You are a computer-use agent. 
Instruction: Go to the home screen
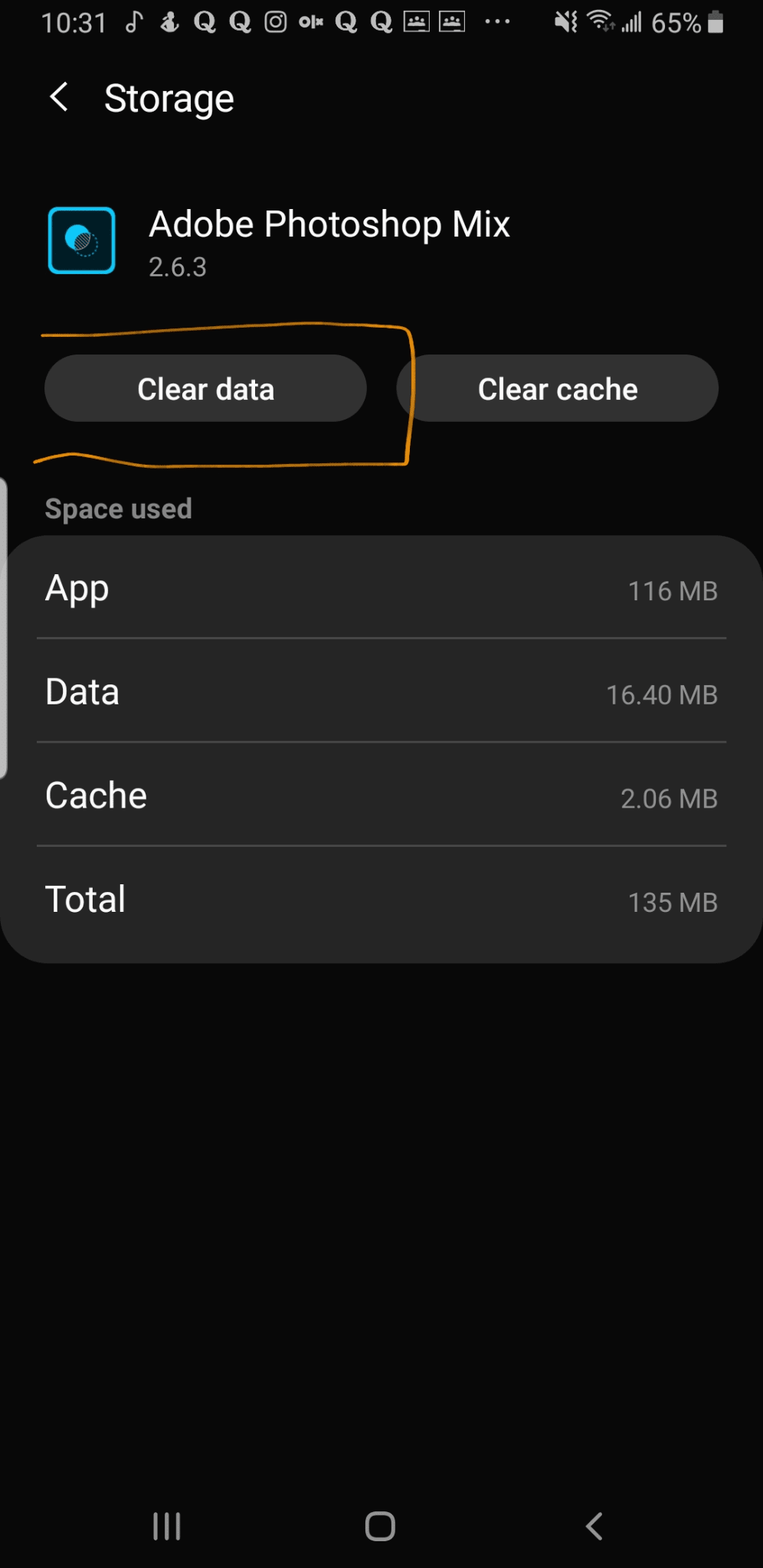tap(380, 1526)
